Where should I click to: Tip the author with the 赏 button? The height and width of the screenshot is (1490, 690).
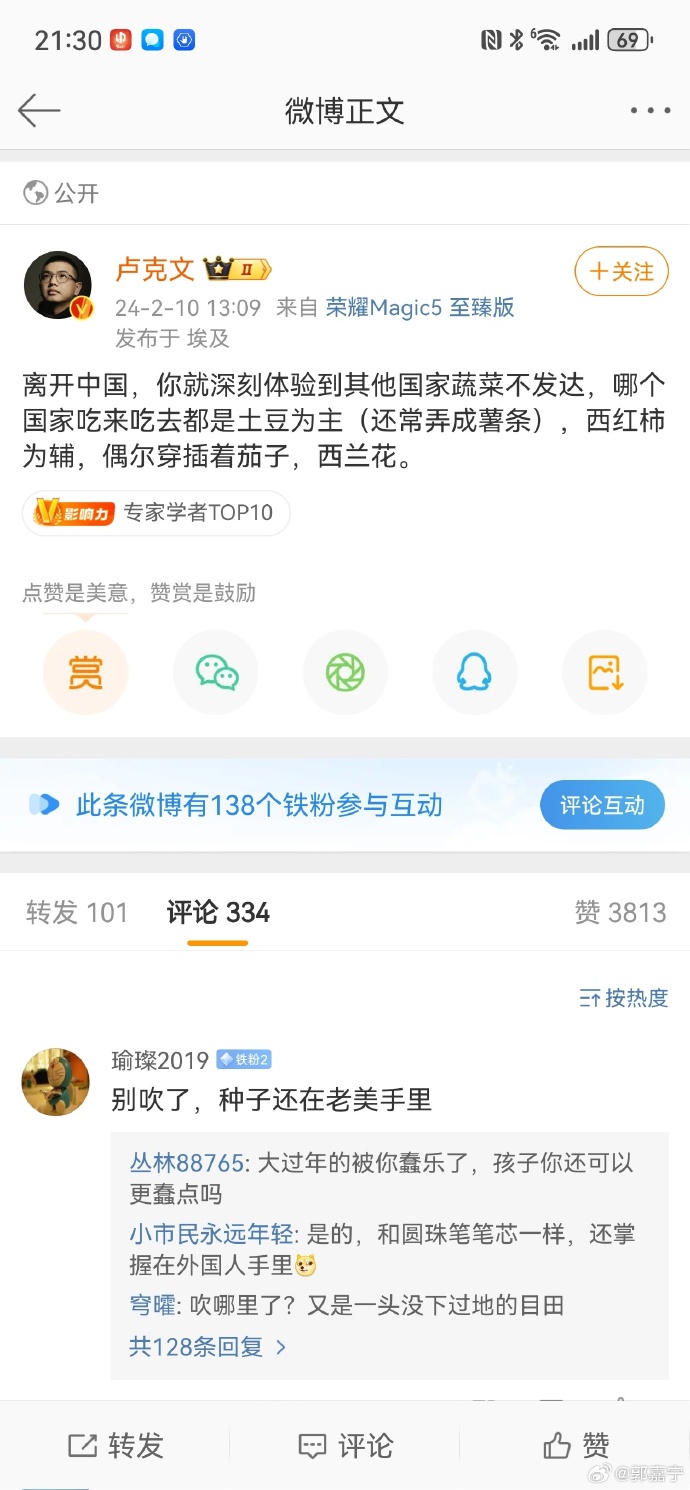point(85,673)
